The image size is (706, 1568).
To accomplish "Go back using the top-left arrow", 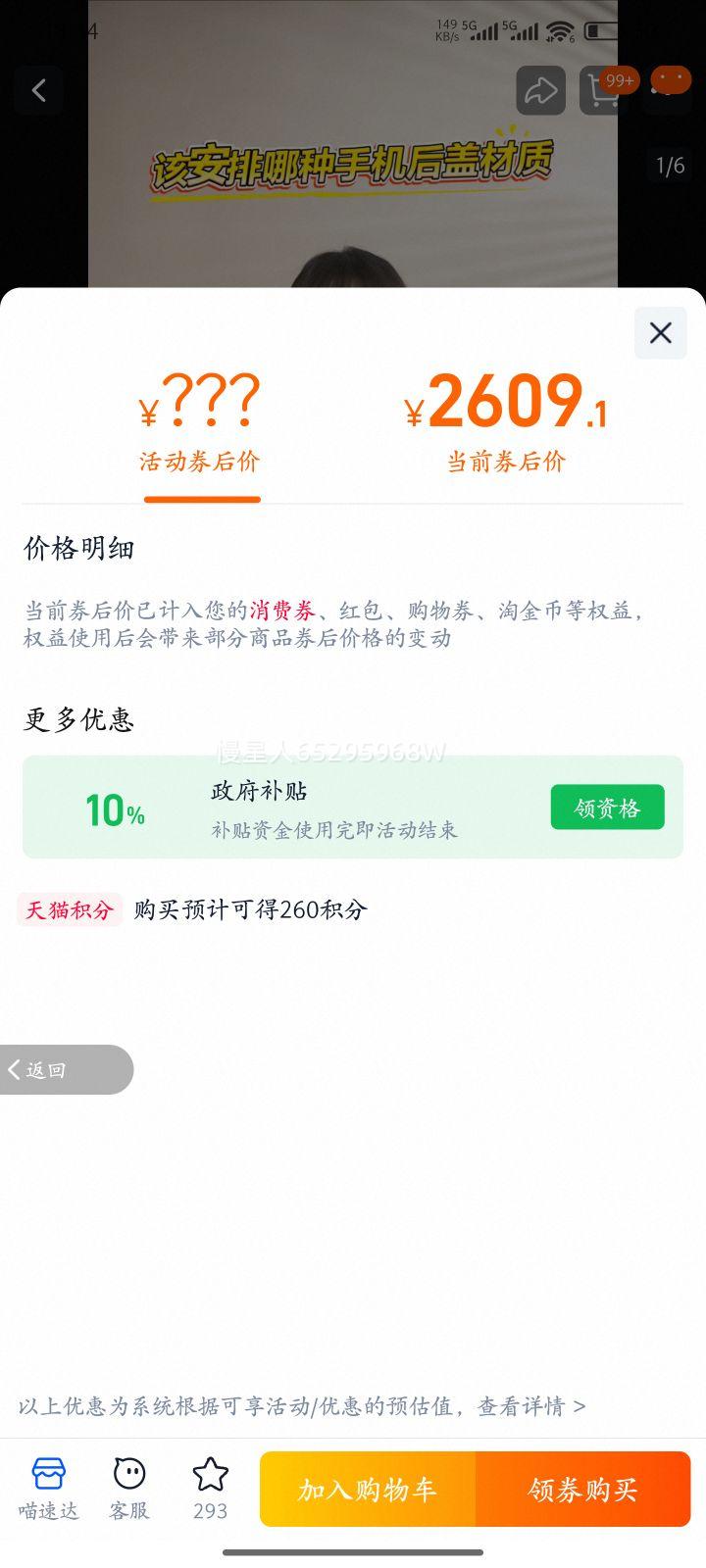I will tap(39, 90).
